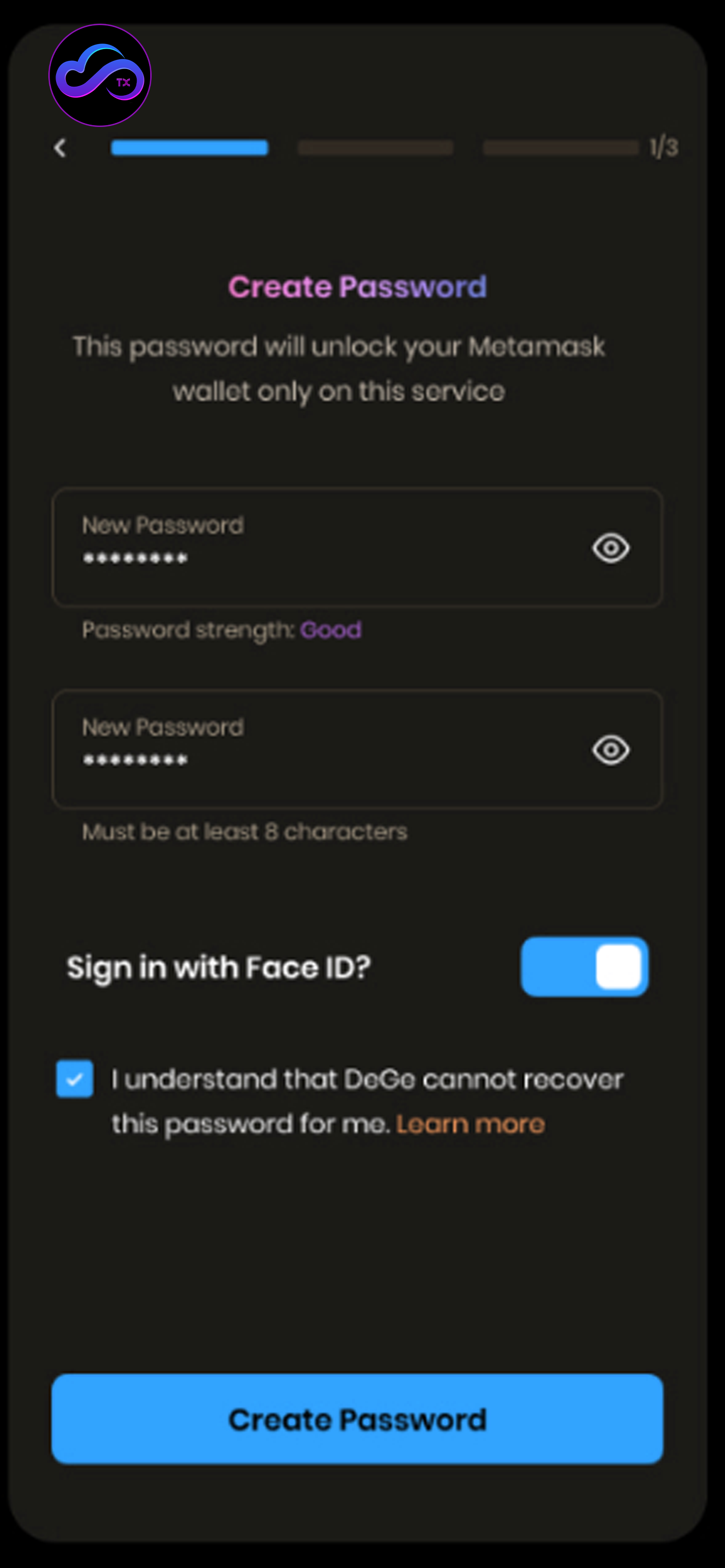Uncheck the DeGe cannot recover password box

pyautogui.click(x=74, y=1079)
